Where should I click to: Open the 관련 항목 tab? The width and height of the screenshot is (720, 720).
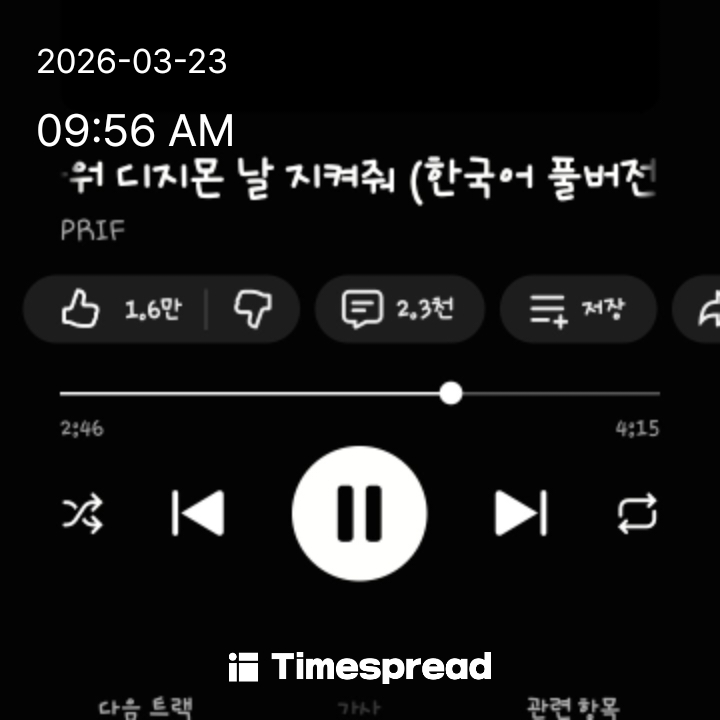[x=574, y=708]
